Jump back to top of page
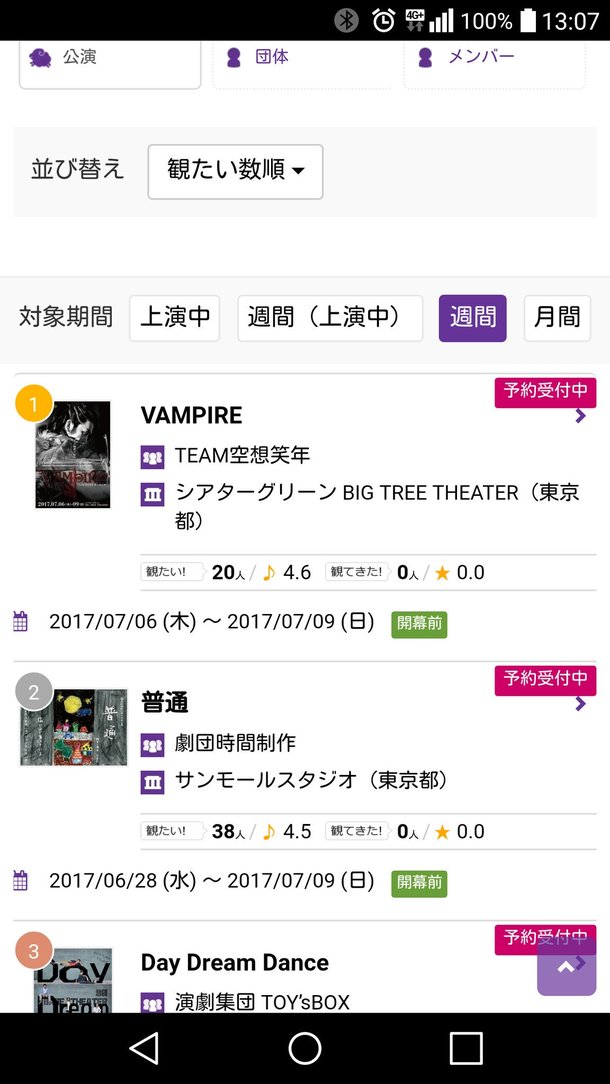Screen dimensions: 610x1084 pyautogui.click(x=566, y=966)
